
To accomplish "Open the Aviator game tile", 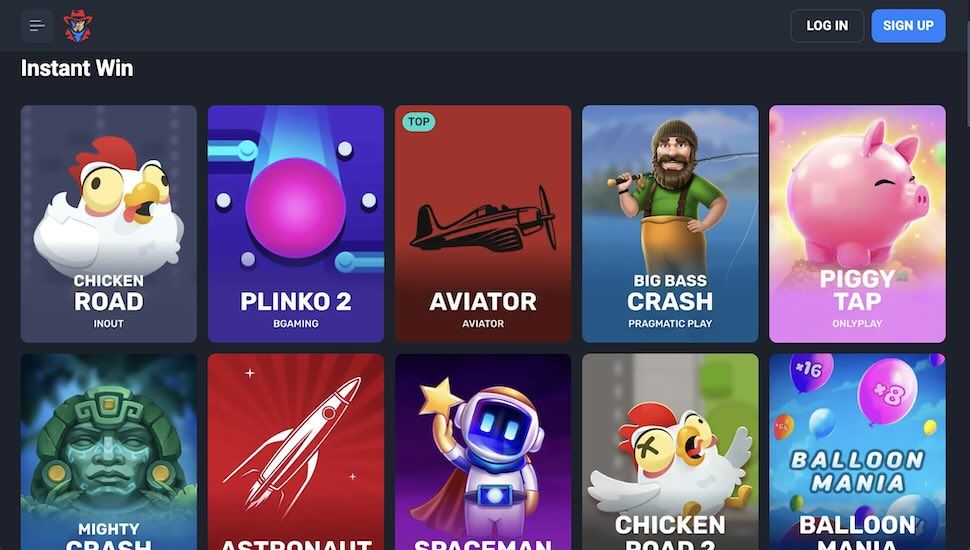I will click(483, 224).
